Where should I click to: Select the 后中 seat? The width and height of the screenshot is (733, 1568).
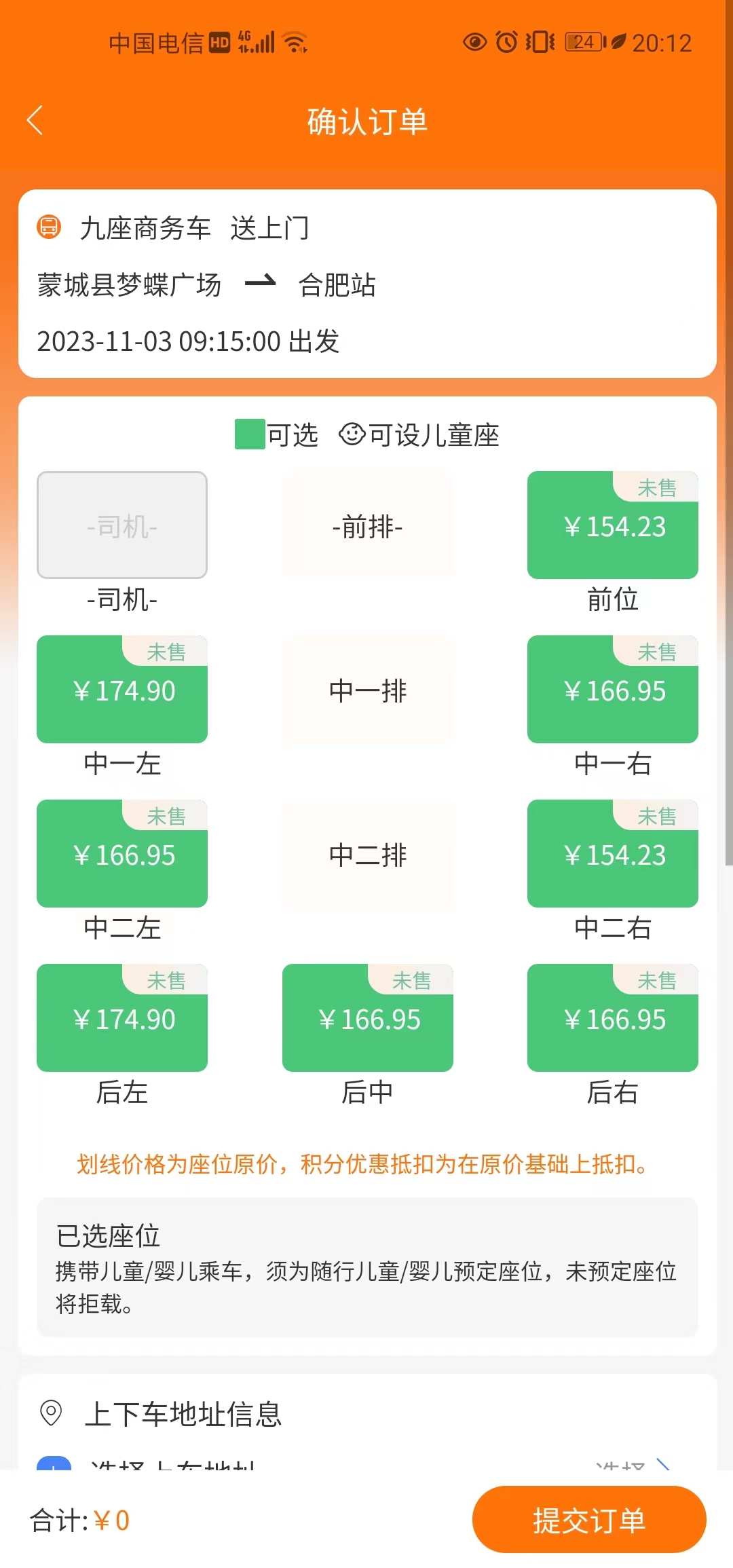(x=367, y=1019)
